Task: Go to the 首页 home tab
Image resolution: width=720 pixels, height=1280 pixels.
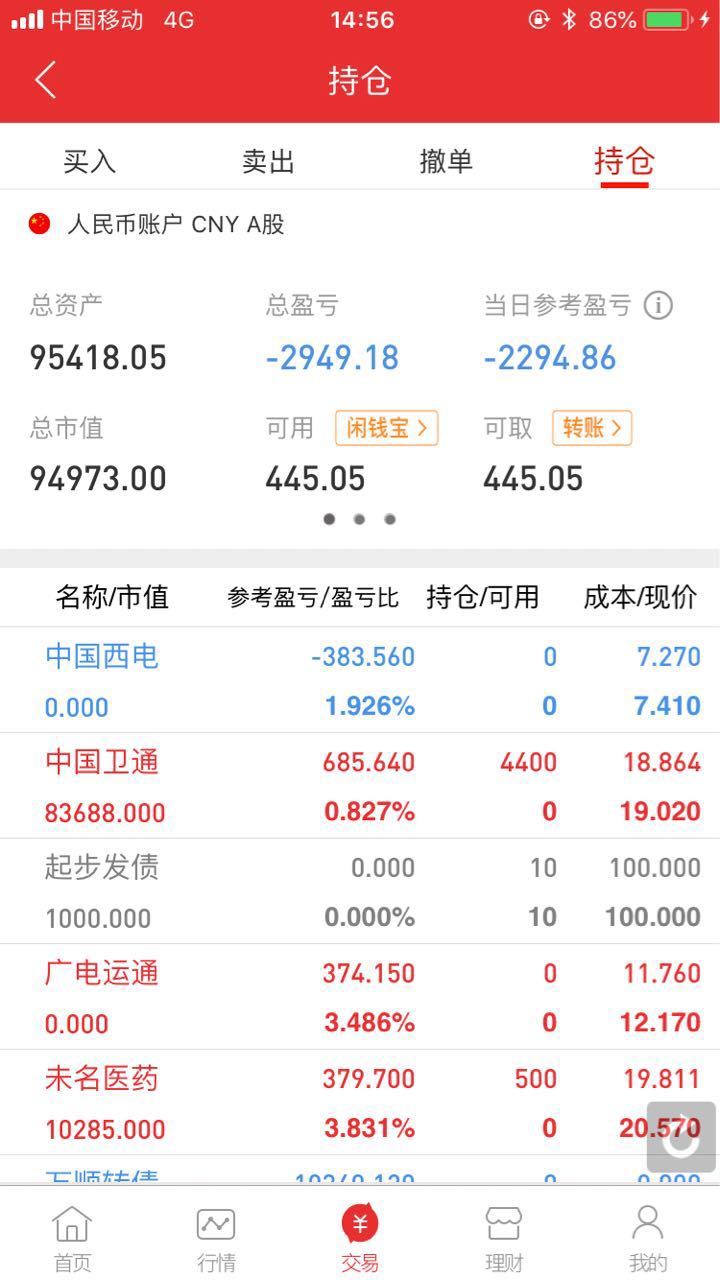Action: 72,1238
